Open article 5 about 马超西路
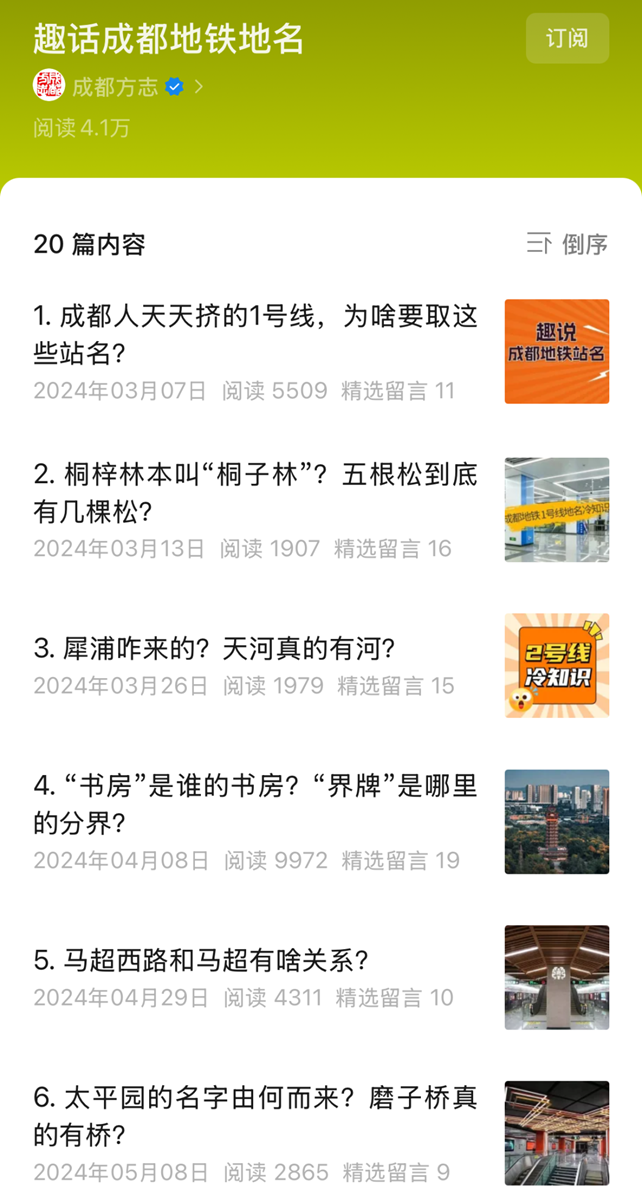Image resolution: width=642 pixels, height=1200 pixels. [202, 961]
